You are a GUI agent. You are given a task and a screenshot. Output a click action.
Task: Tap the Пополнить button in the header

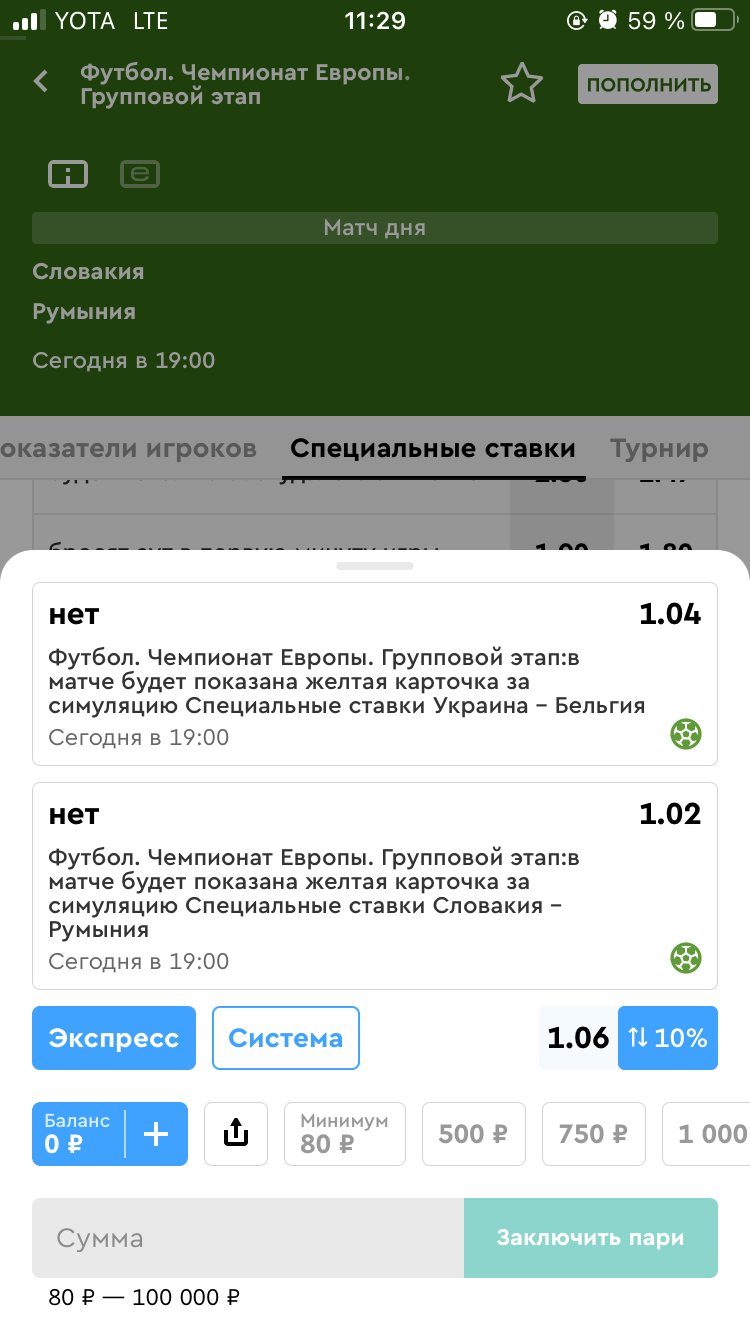click(648, 84)
